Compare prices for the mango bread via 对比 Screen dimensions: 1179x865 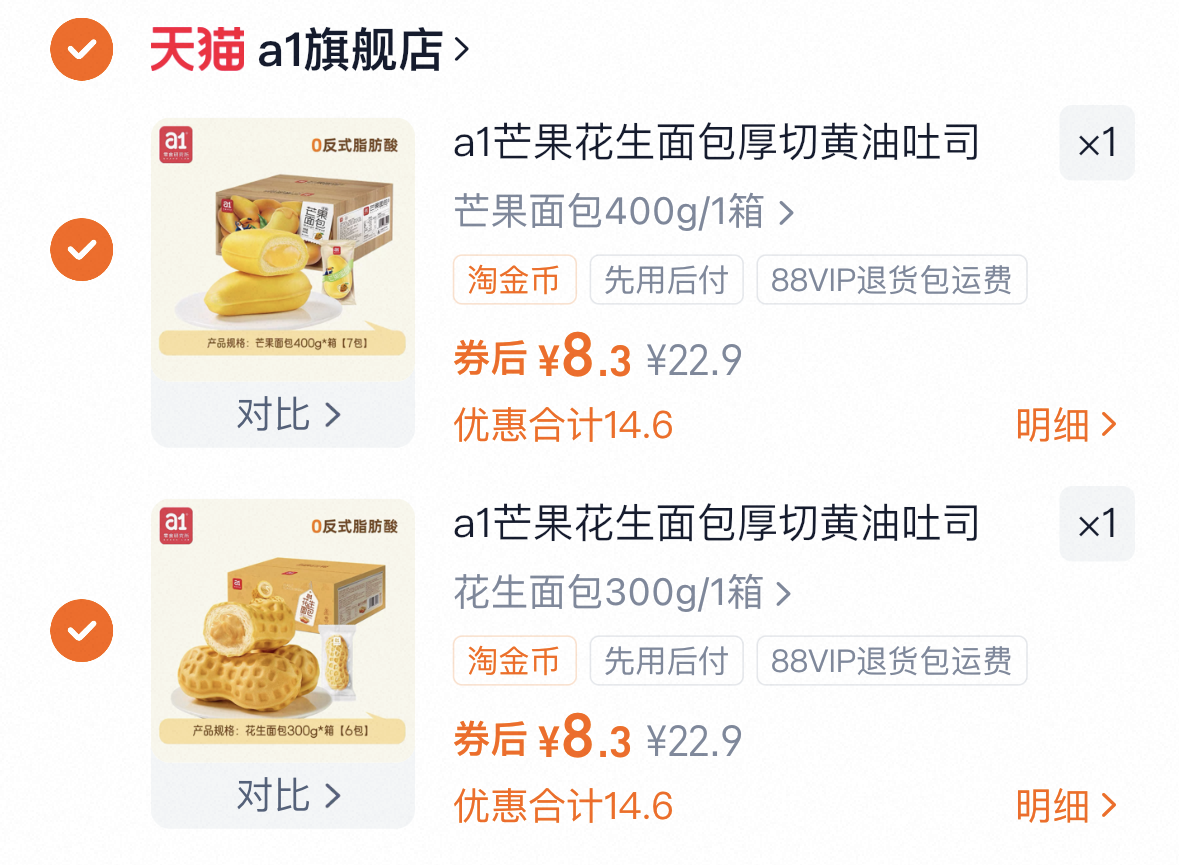[x=287, y=414]
